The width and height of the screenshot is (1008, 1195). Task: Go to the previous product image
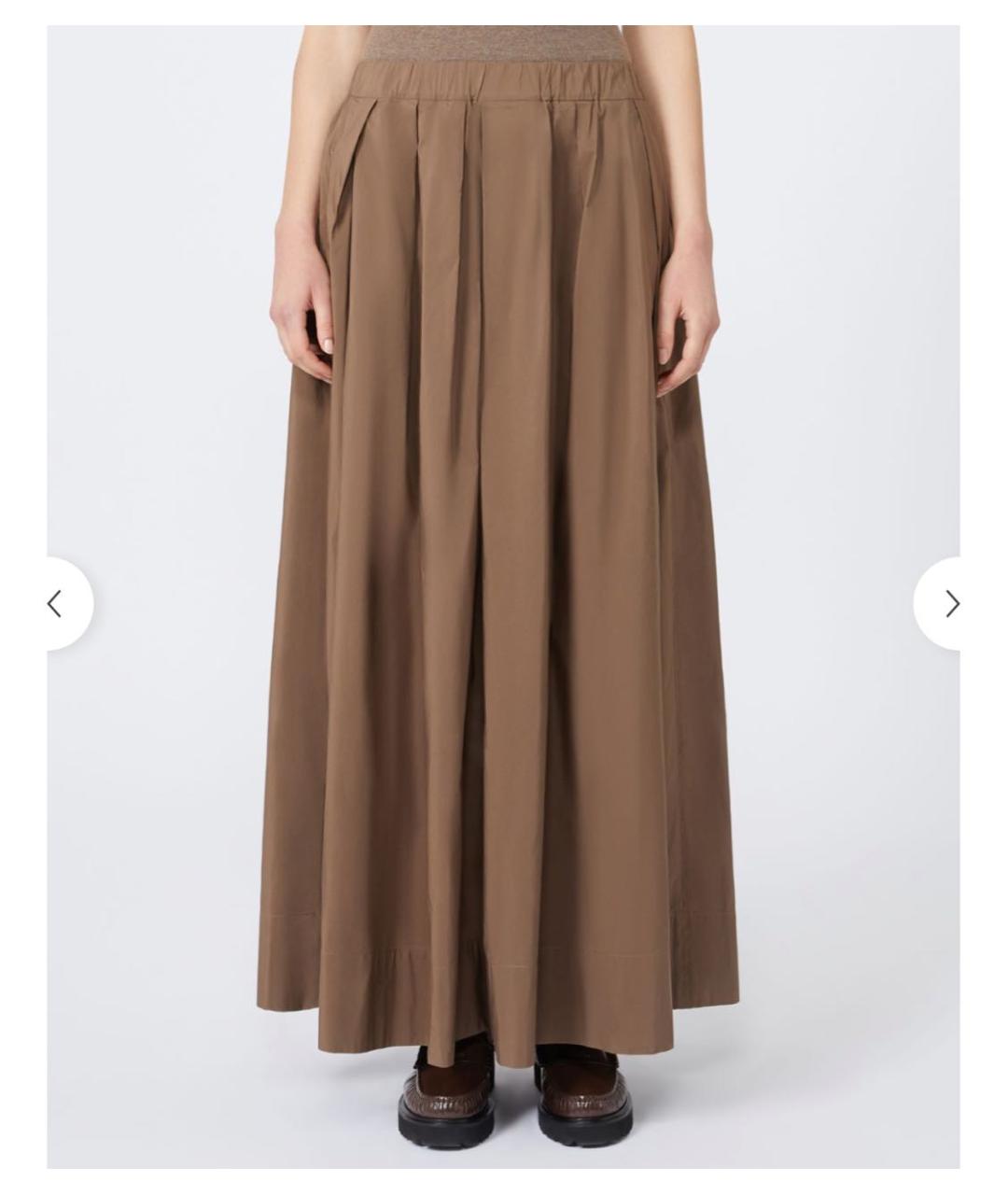tap(58, 604)
